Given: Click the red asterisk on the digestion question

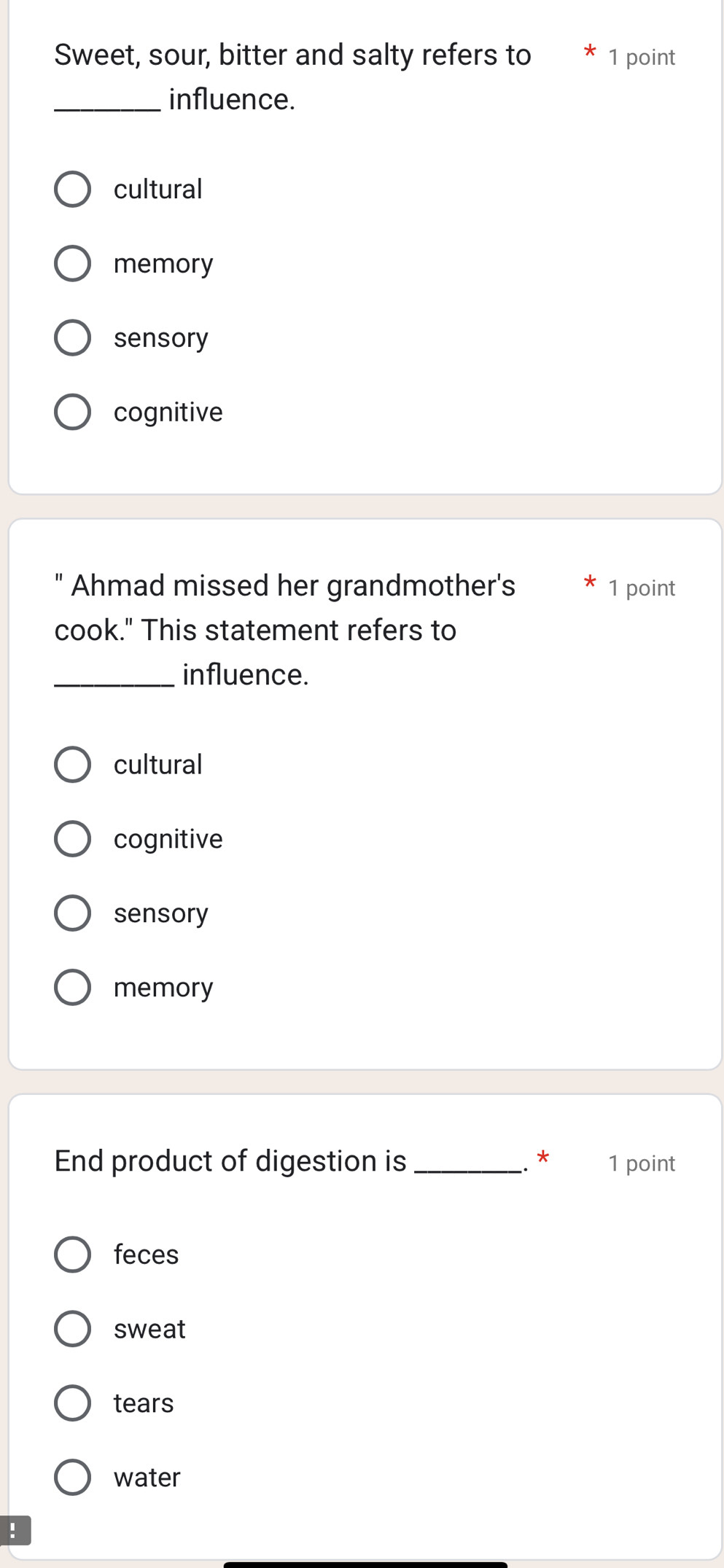Looking at the screenshot, I should tap(544, 1158).
